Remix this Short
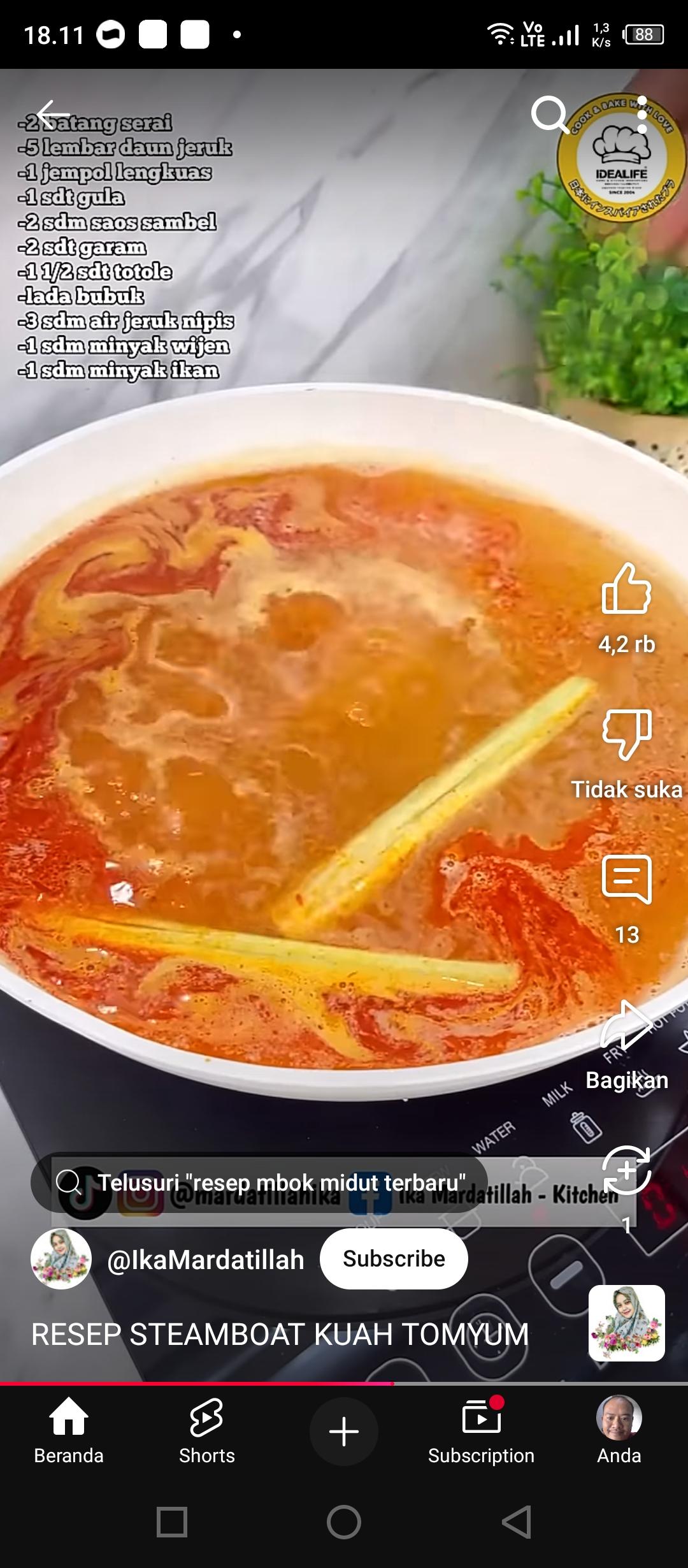688x1568 pixels. (626, 1170)
